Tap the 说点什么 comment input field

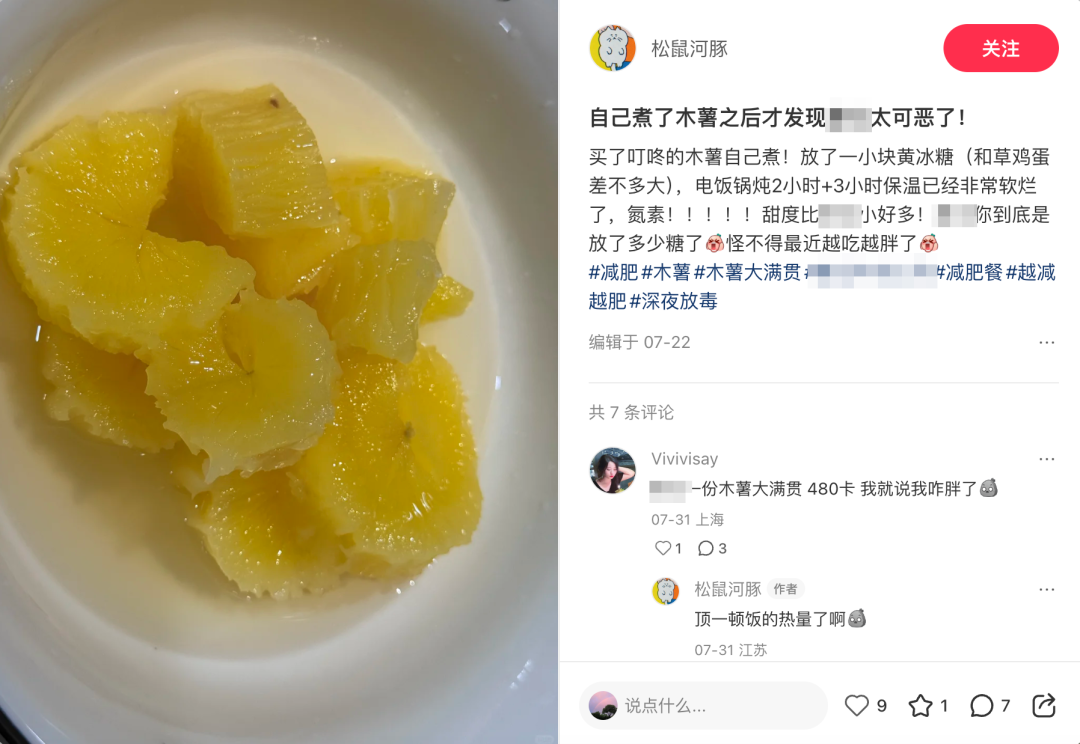[x=703, y=706]
